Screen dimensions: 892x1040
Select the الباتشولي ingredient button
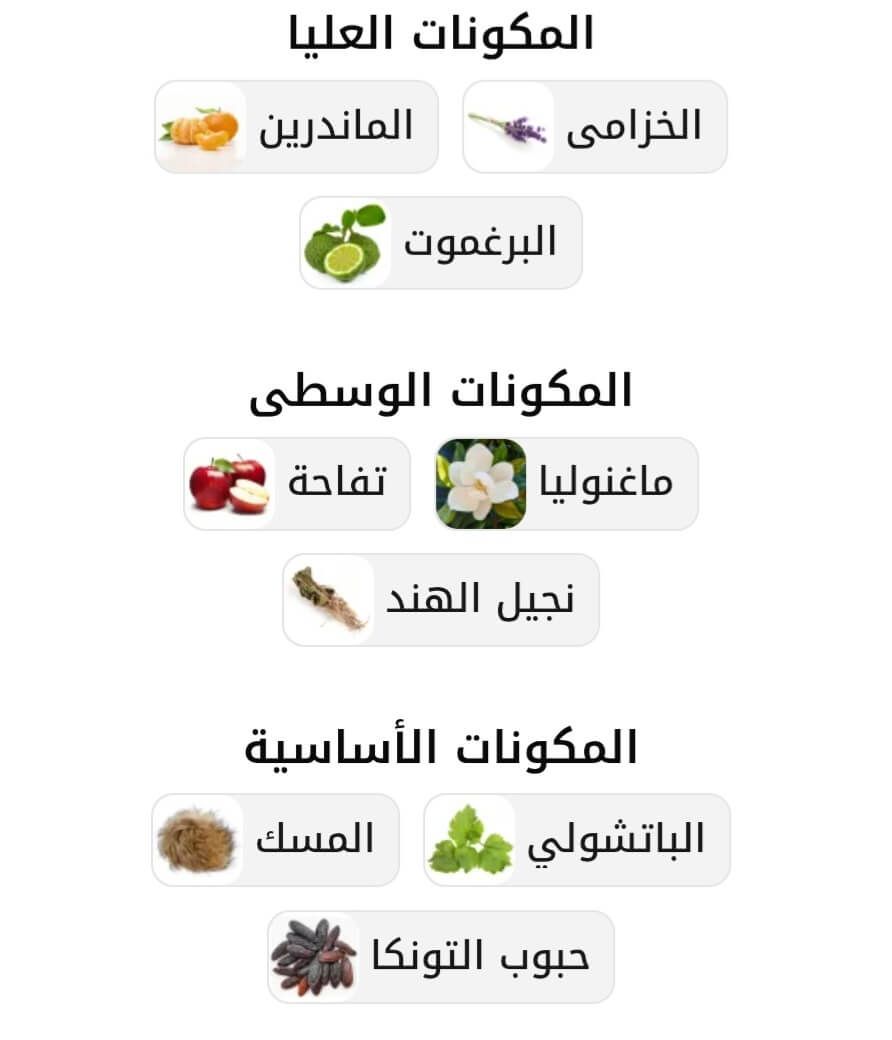pyautogui.click(x=575, y=838)
